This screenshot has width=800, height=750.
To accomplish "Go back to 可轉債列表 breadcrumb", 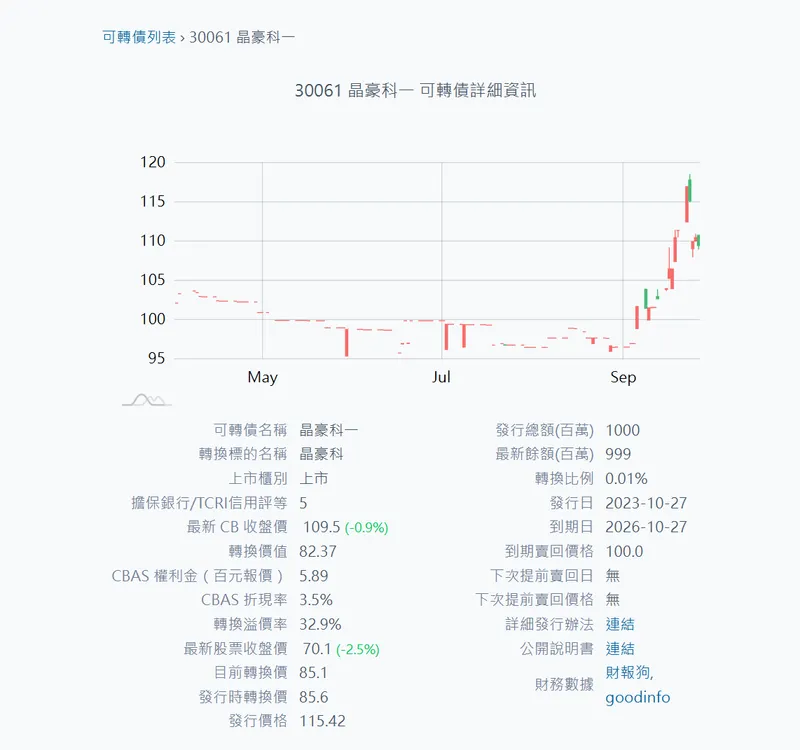I will (139, 37).
